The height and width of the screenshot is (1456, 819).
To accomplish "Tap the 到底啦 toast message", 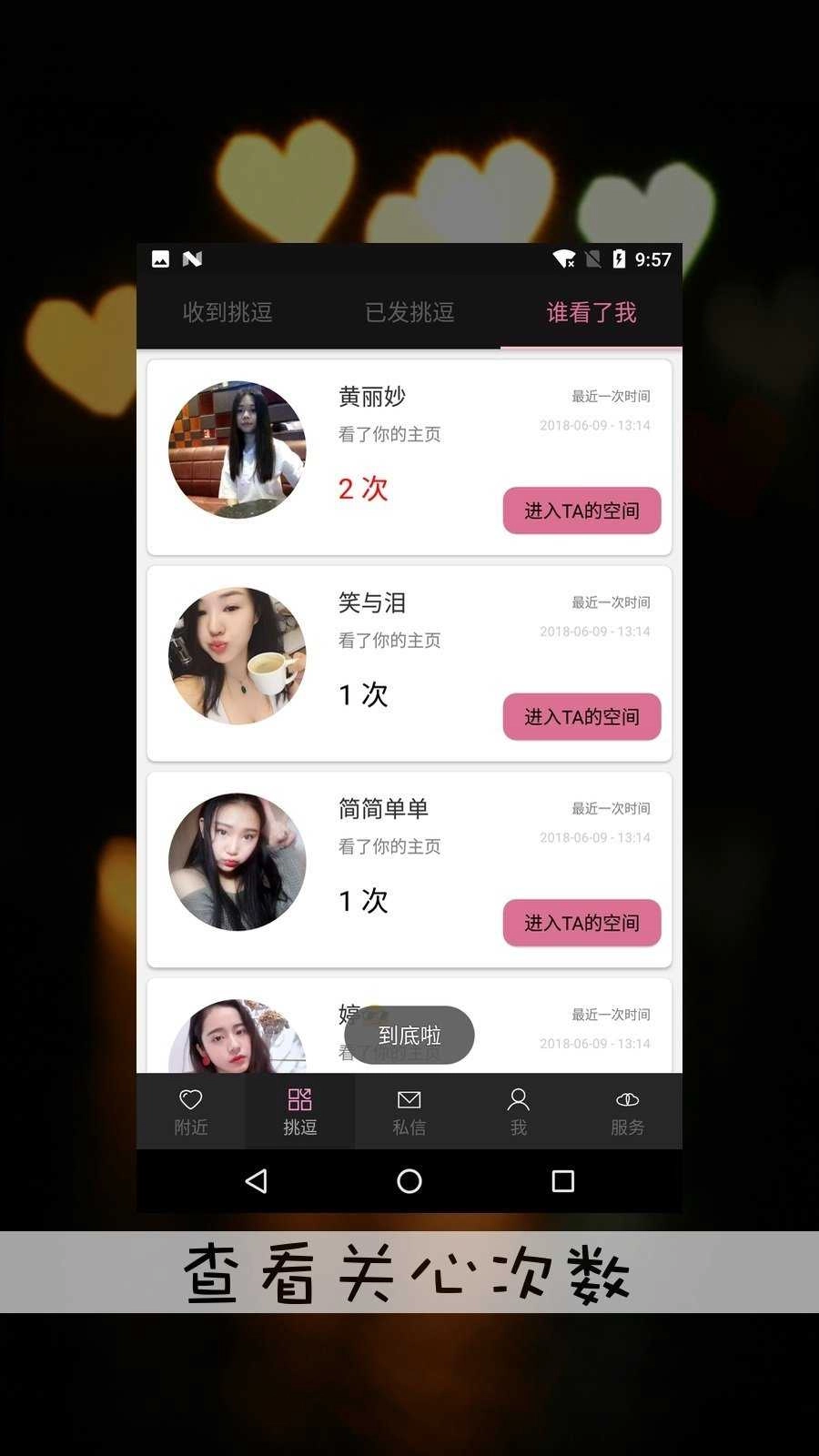I will (409, 1036).
